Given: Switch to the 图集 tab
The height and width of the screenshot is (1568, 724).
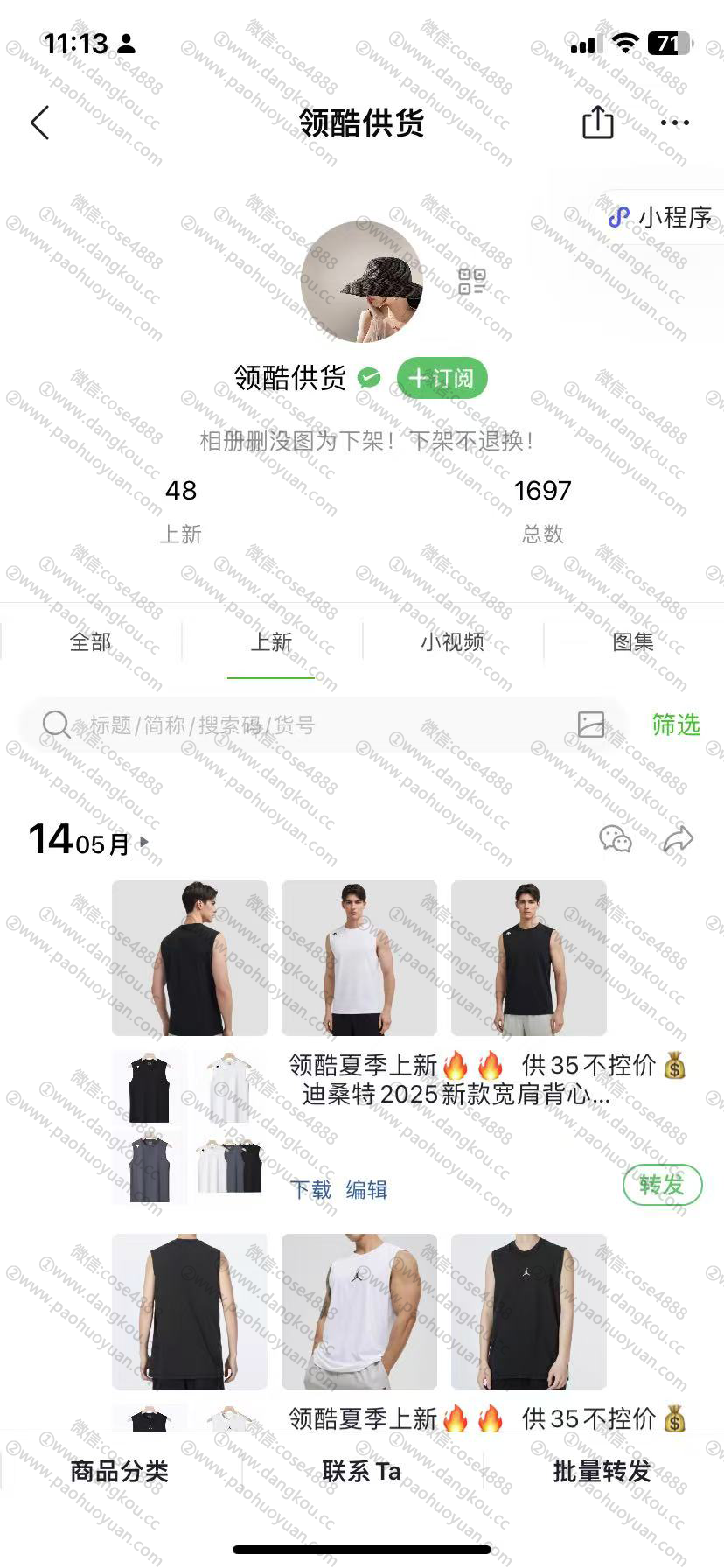Looking at the screenshot, I should pos(632,642).
